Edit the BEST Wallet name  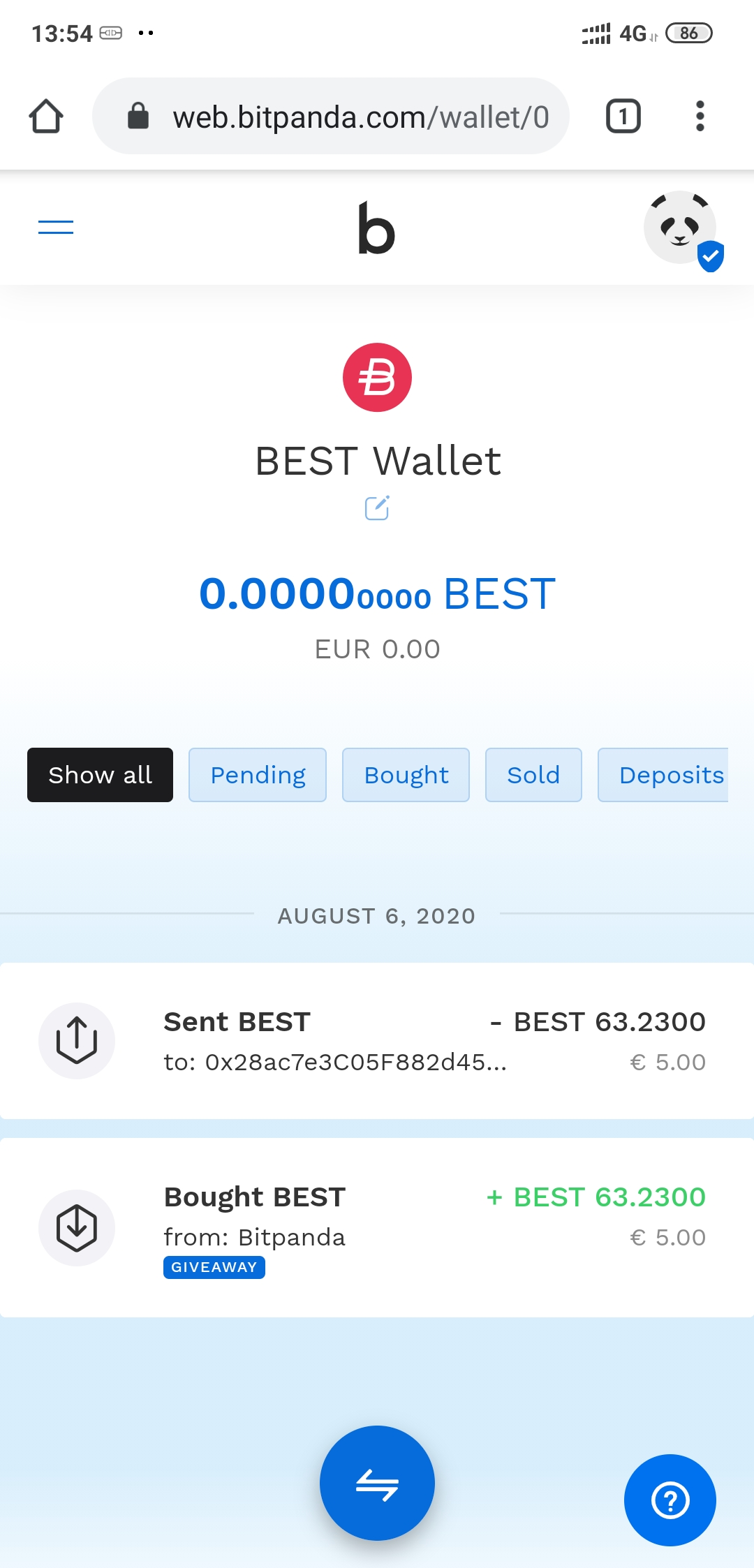click(377, 508)
